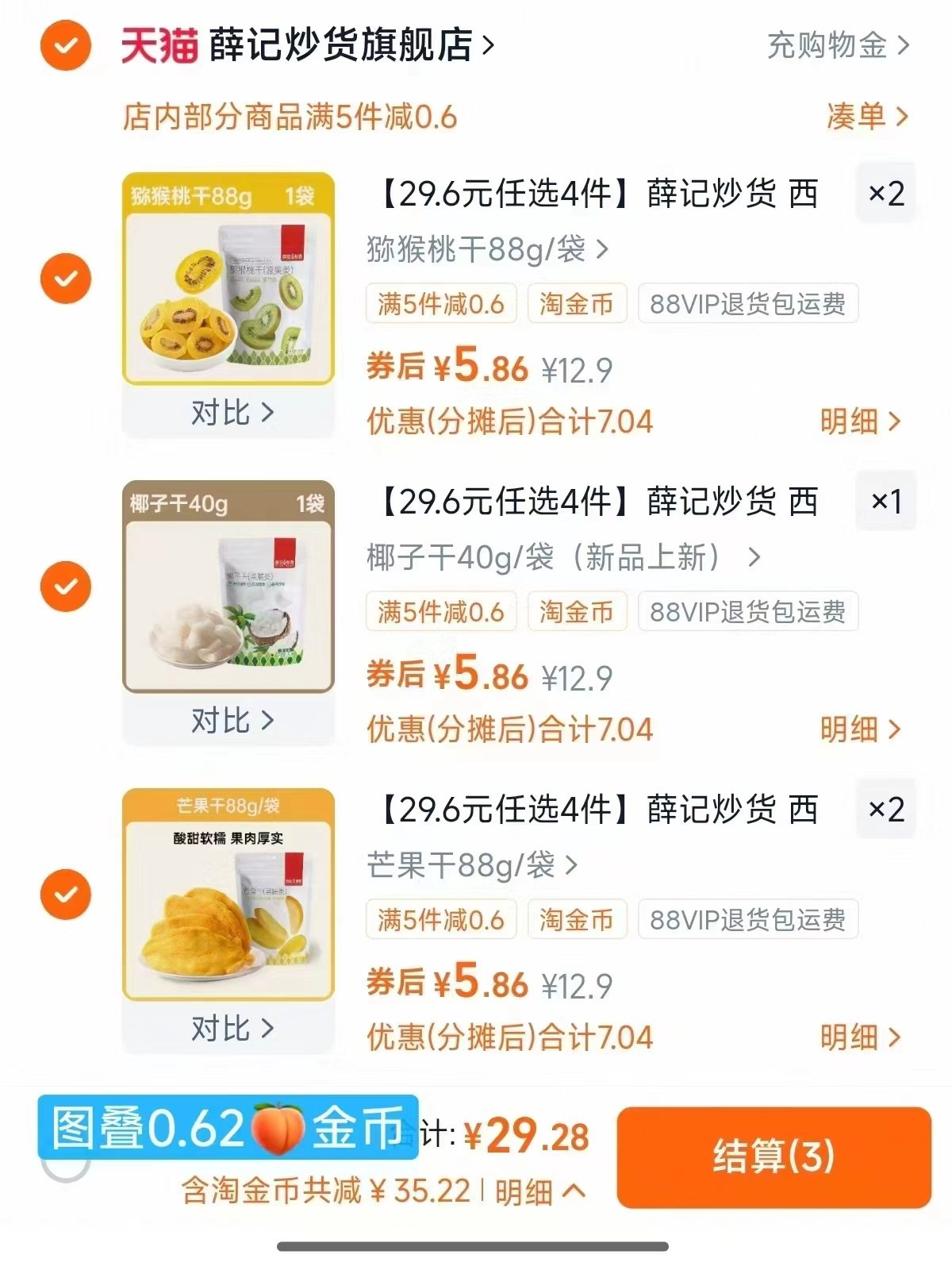Click the 满5件减0.6 tag on 猕猴桃干

[442, 304]
